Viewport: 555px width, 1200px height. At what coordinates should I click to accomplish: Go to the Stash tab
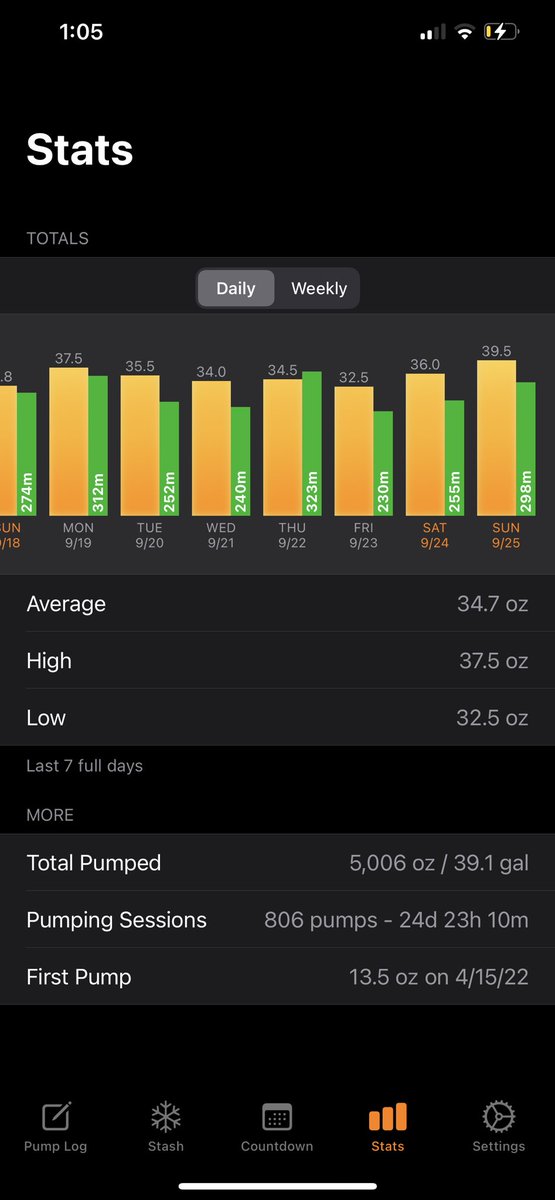(166, 1128)
